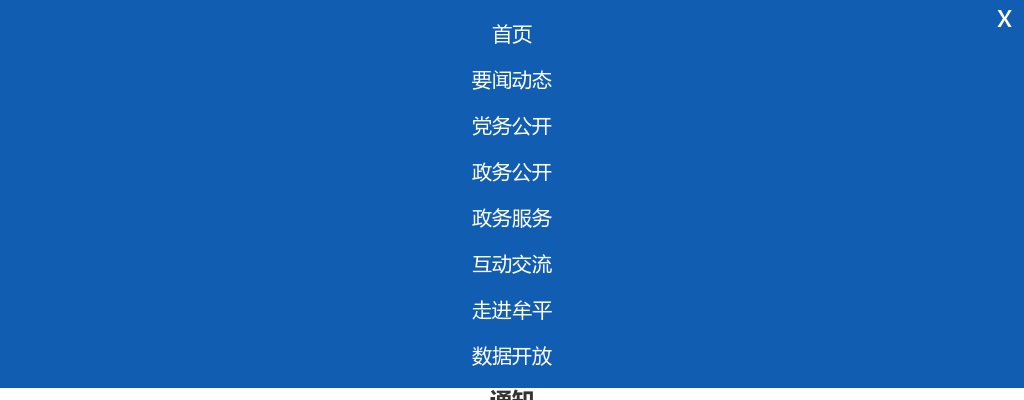Open 党务公开 menu item

click(512, 127)
